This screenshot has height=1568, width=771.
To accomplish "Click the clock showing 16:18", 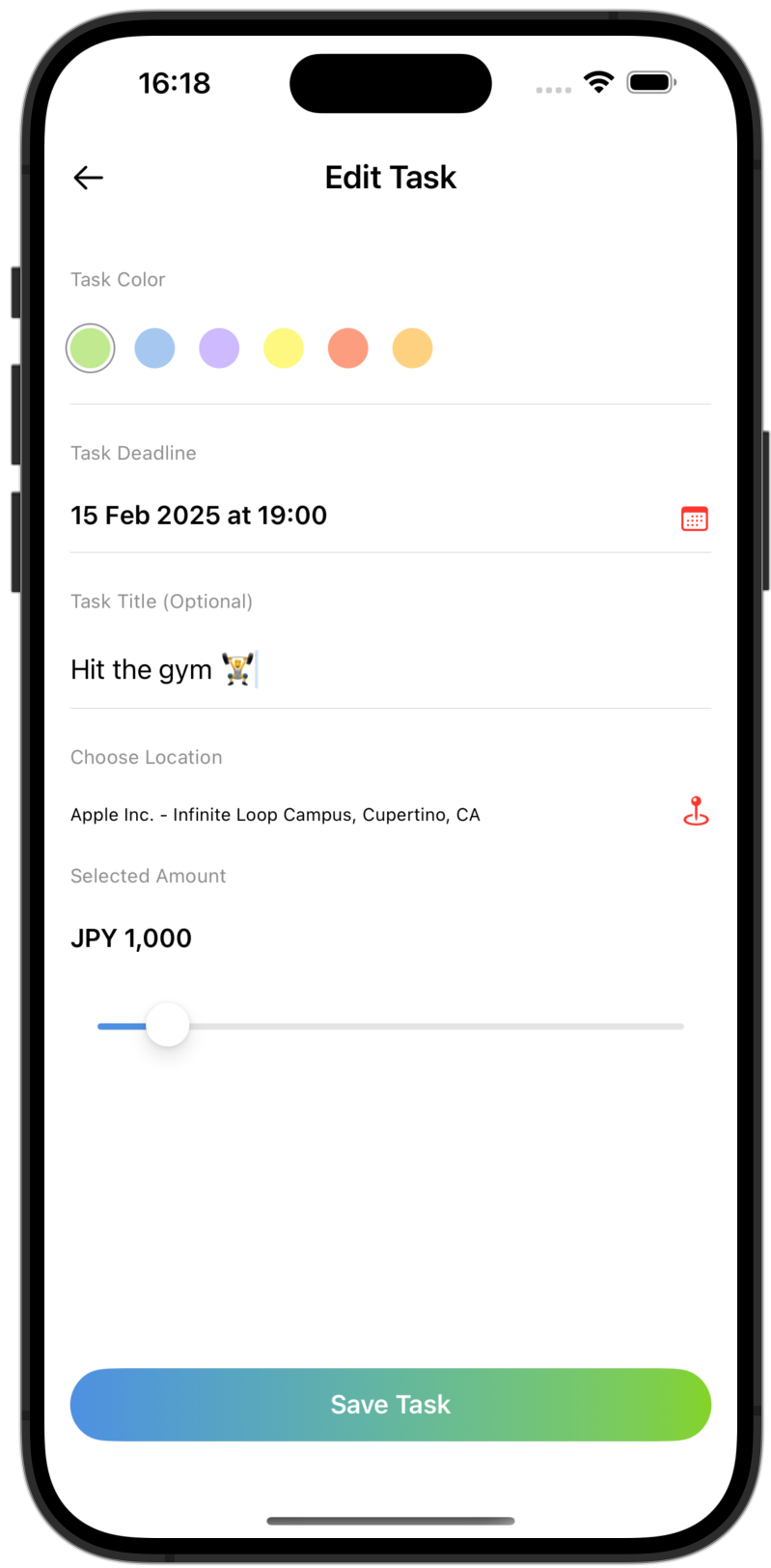I will tap(176, 84).
